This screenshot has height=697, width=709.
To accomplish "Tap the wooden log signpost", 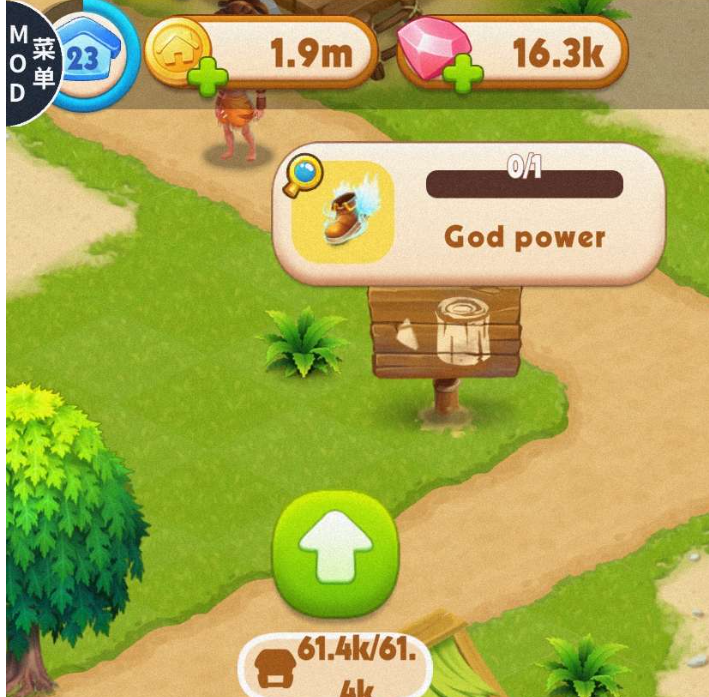I will 446,334.
